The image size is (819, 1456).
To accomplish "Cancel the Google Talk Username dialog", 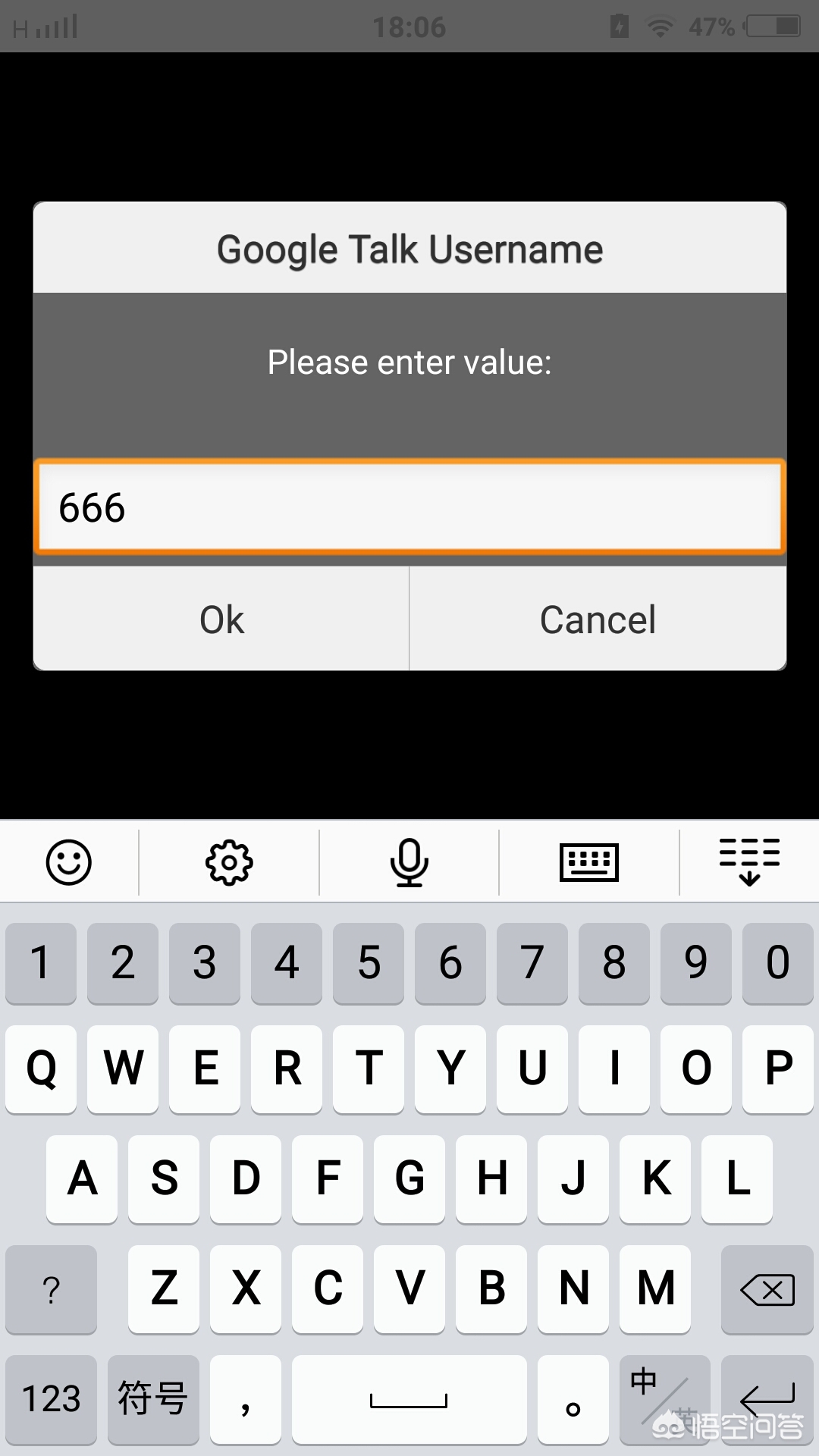I will tap(598, 620).
